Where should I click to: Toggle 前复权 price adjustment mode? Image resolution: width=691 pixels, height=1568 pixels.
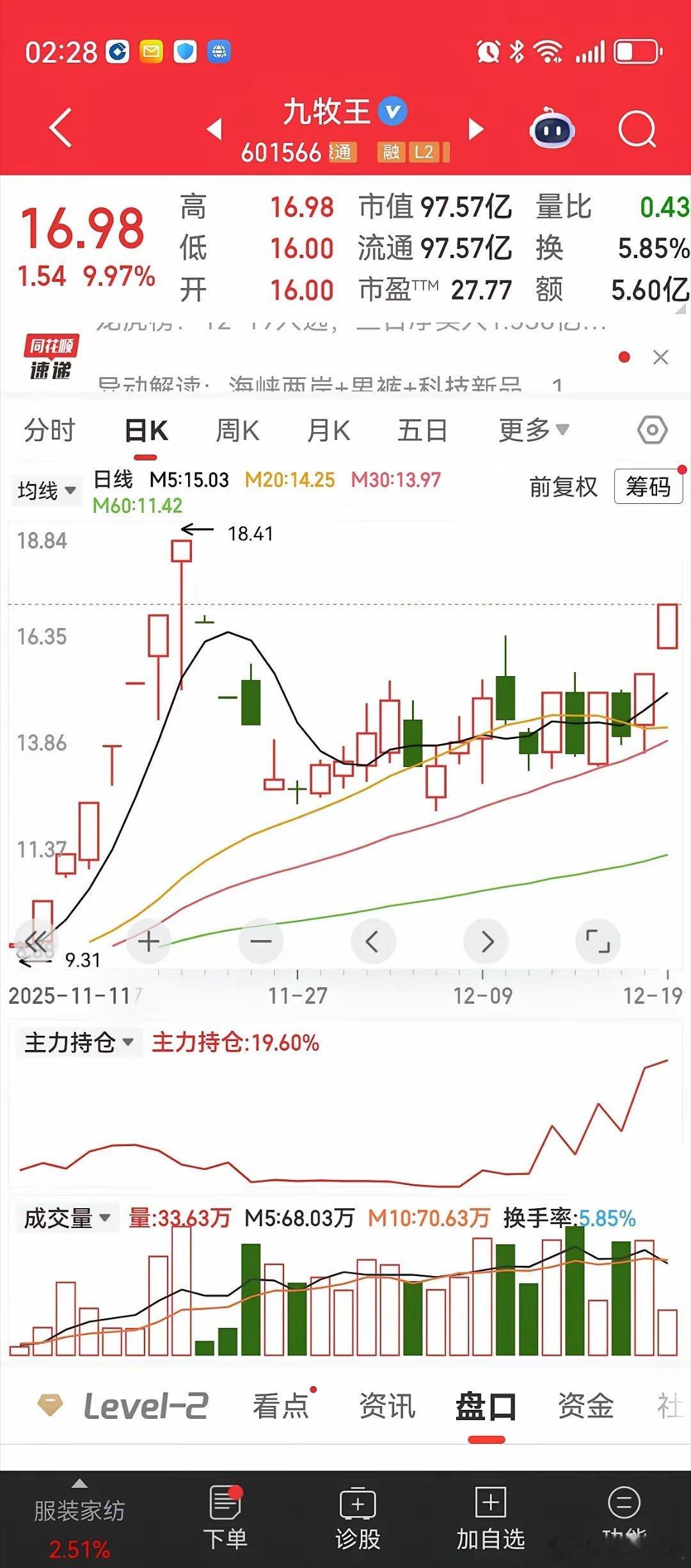(562, 487)
